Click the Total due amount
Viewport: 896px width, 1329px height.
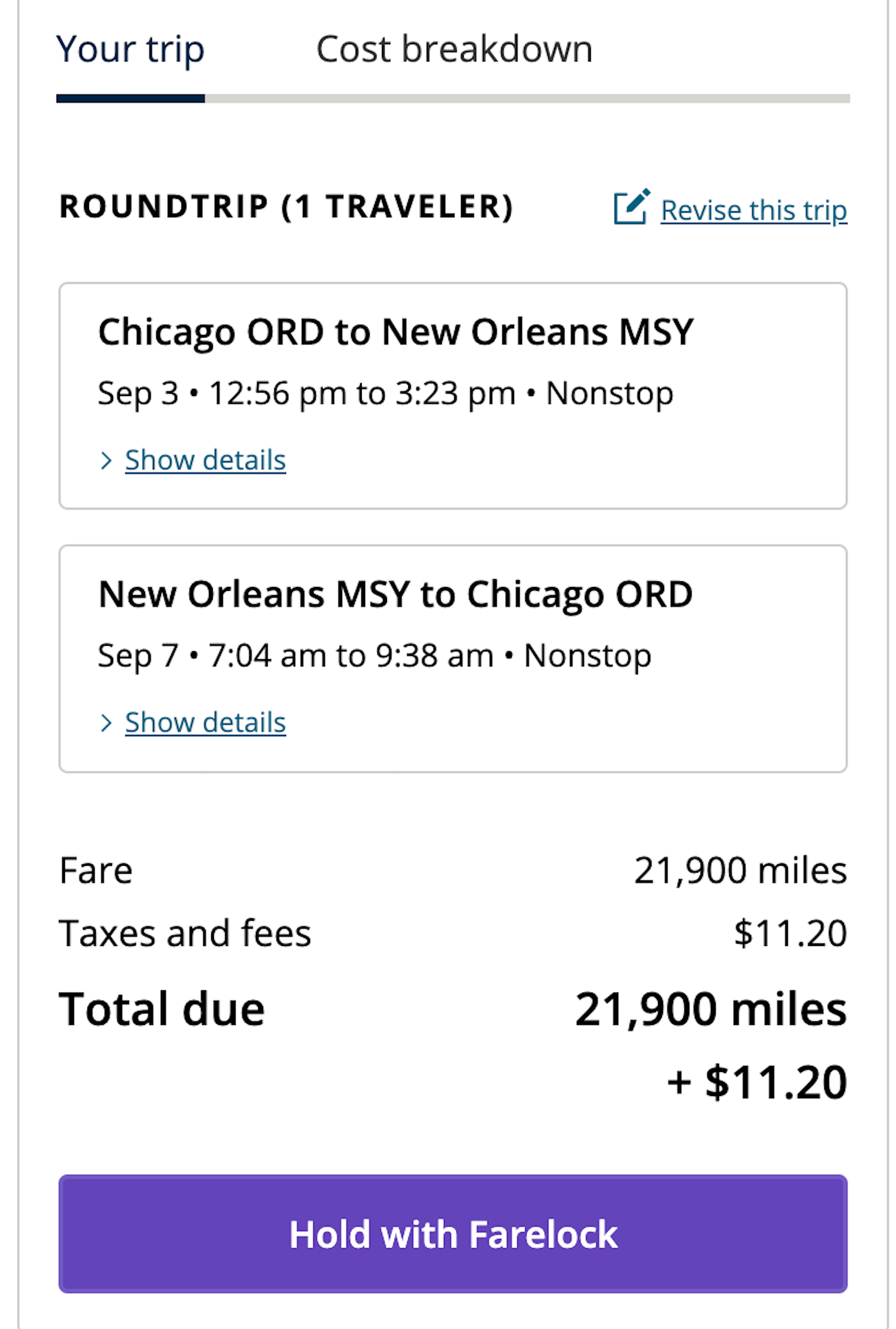point(710,1008)
